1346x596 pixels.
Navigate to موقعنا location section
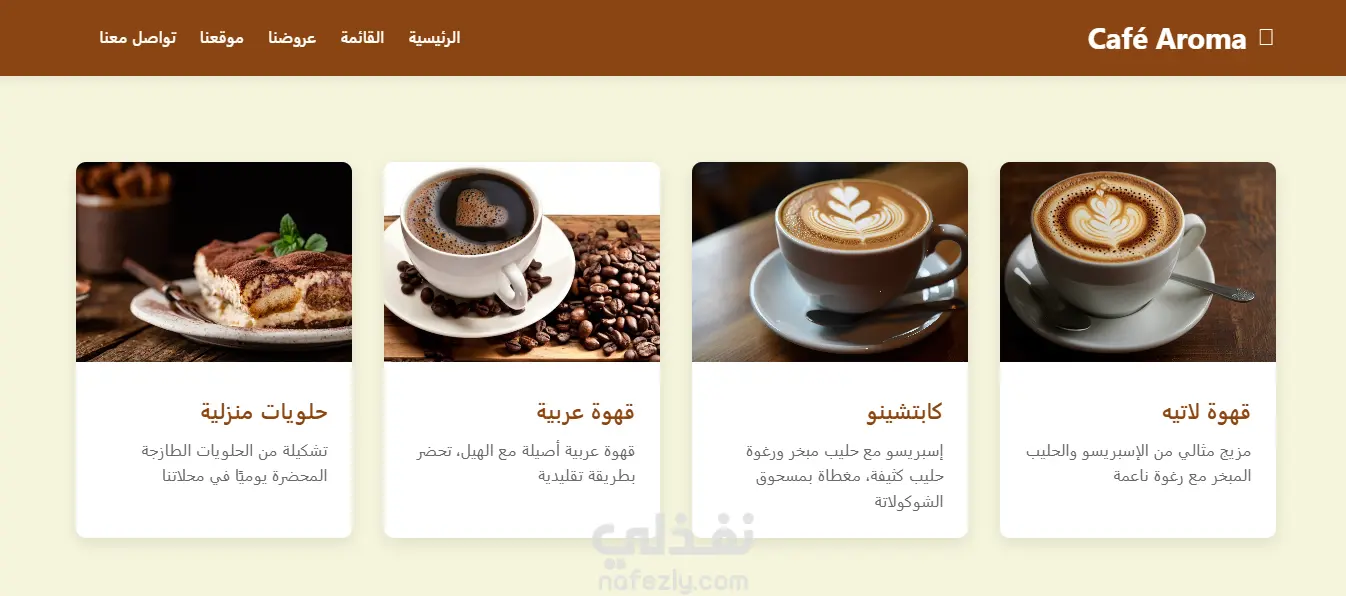point(222,38)
